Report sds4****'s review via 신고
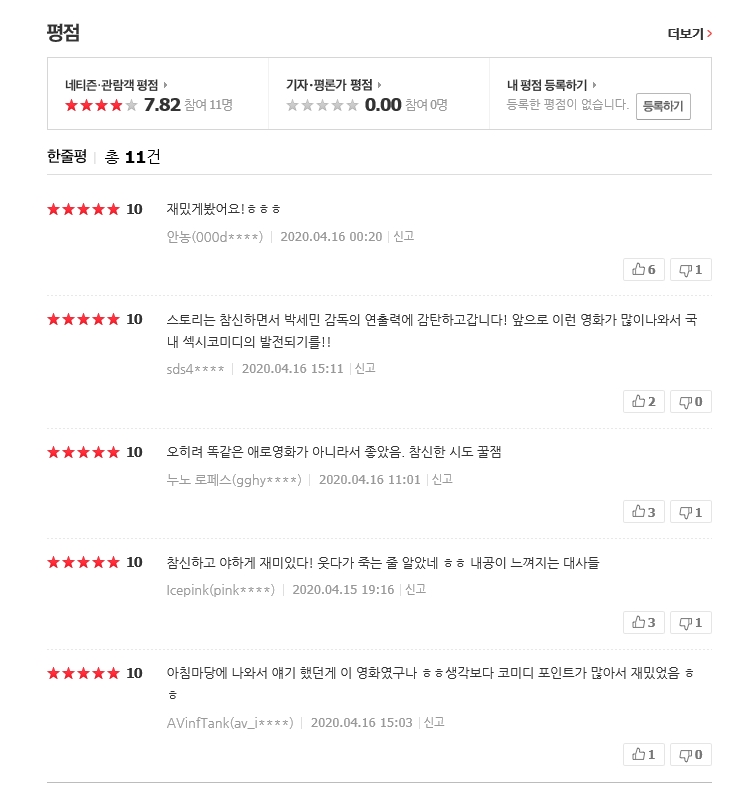753x799 pixels. pyautogui.click(x=364, y=368)
